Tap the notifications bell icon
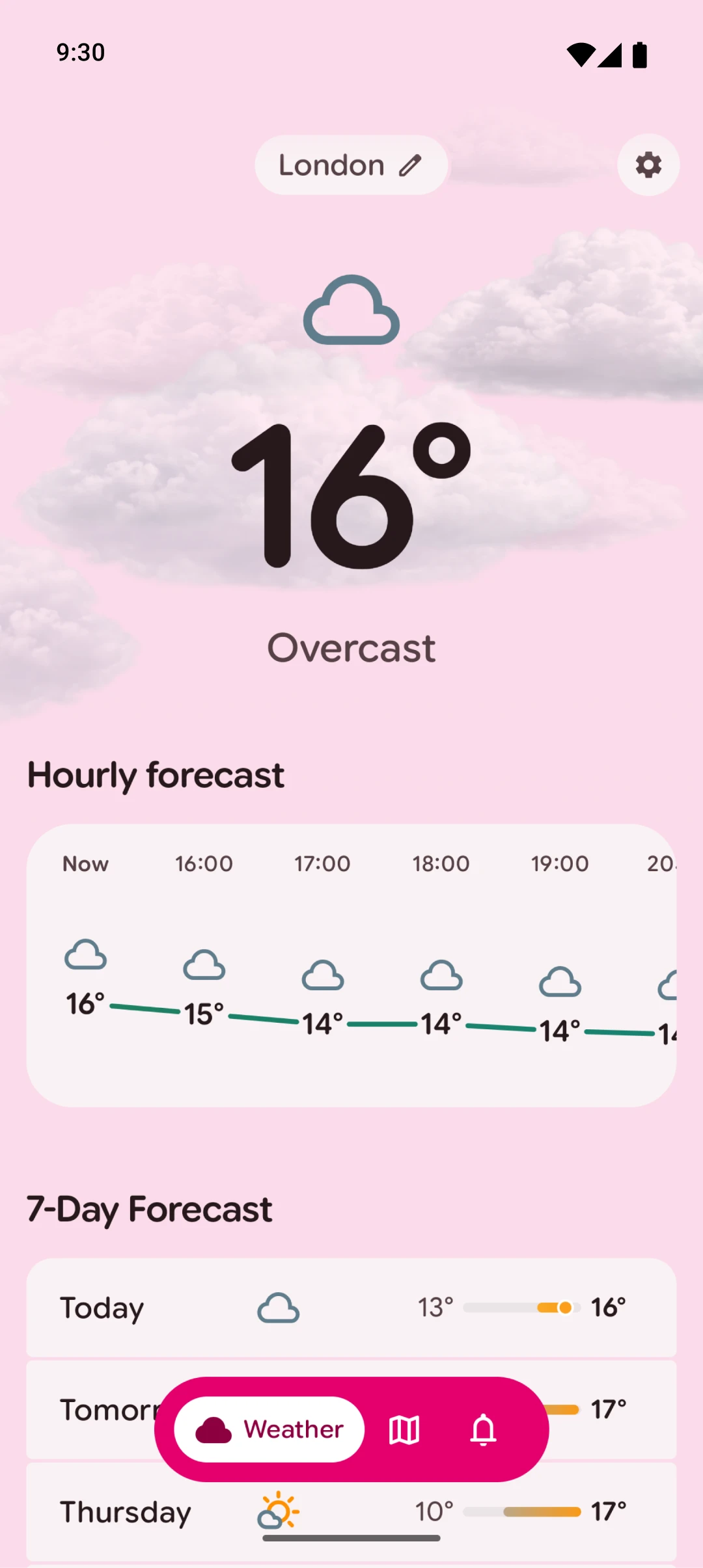Screen dimensions: 703x1568 point(482,1429)
